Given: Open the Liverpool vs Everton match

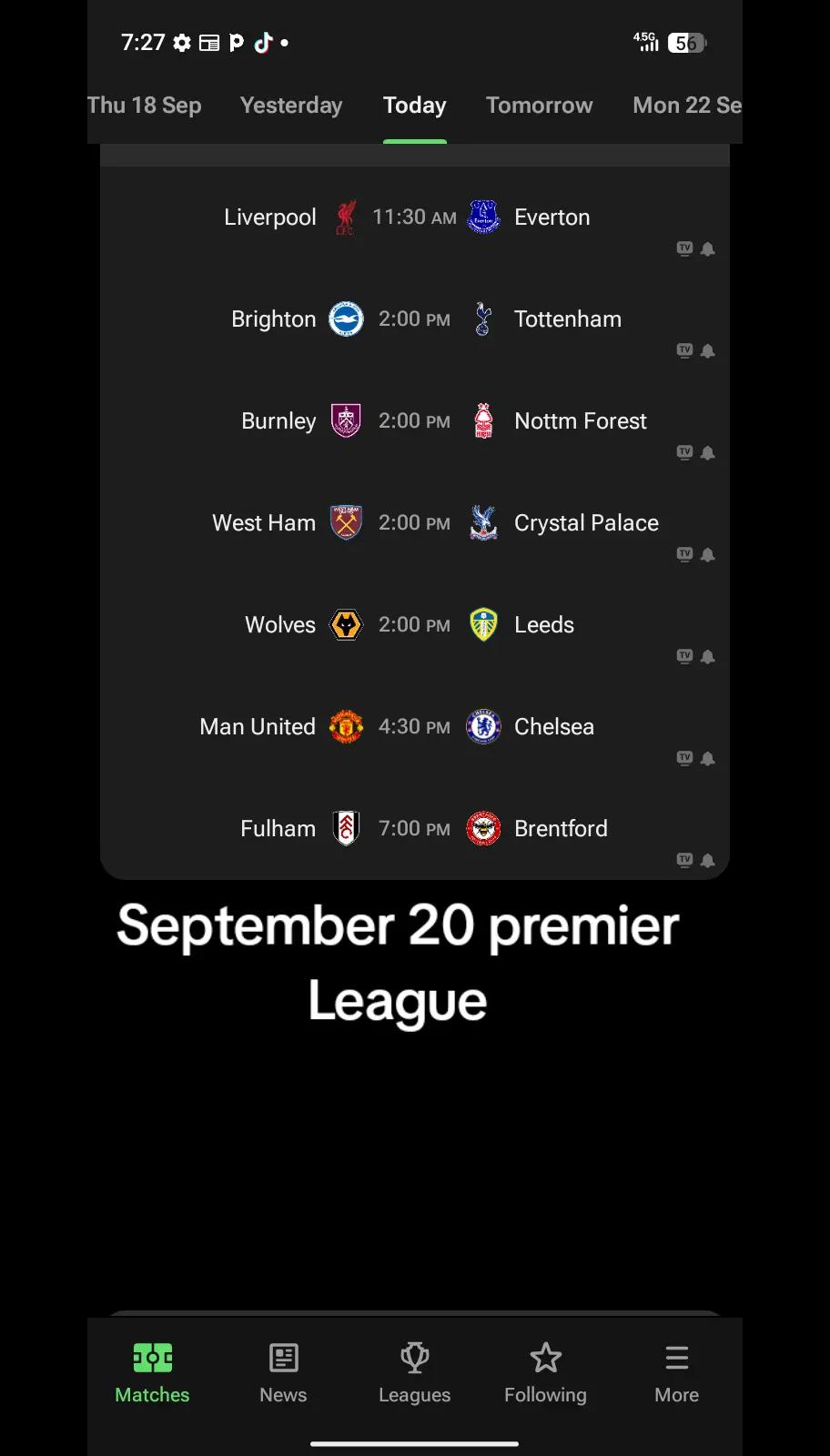Looking at the screenshot, I should (415, 217).
